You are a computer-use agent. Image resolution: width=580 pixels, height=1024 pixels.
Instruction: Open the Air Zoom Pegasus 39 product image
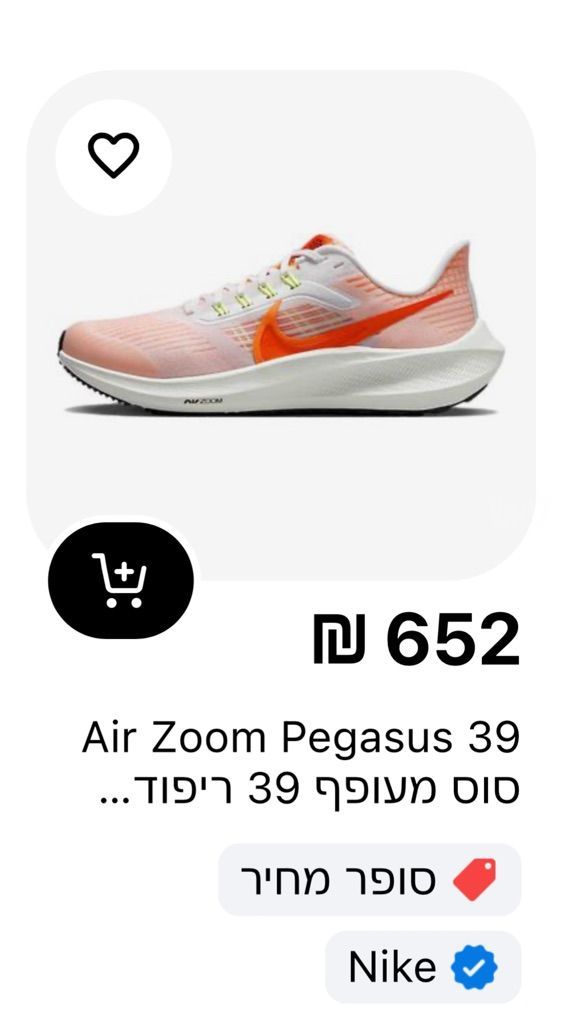pyautogui.click(x=281, y=325)
